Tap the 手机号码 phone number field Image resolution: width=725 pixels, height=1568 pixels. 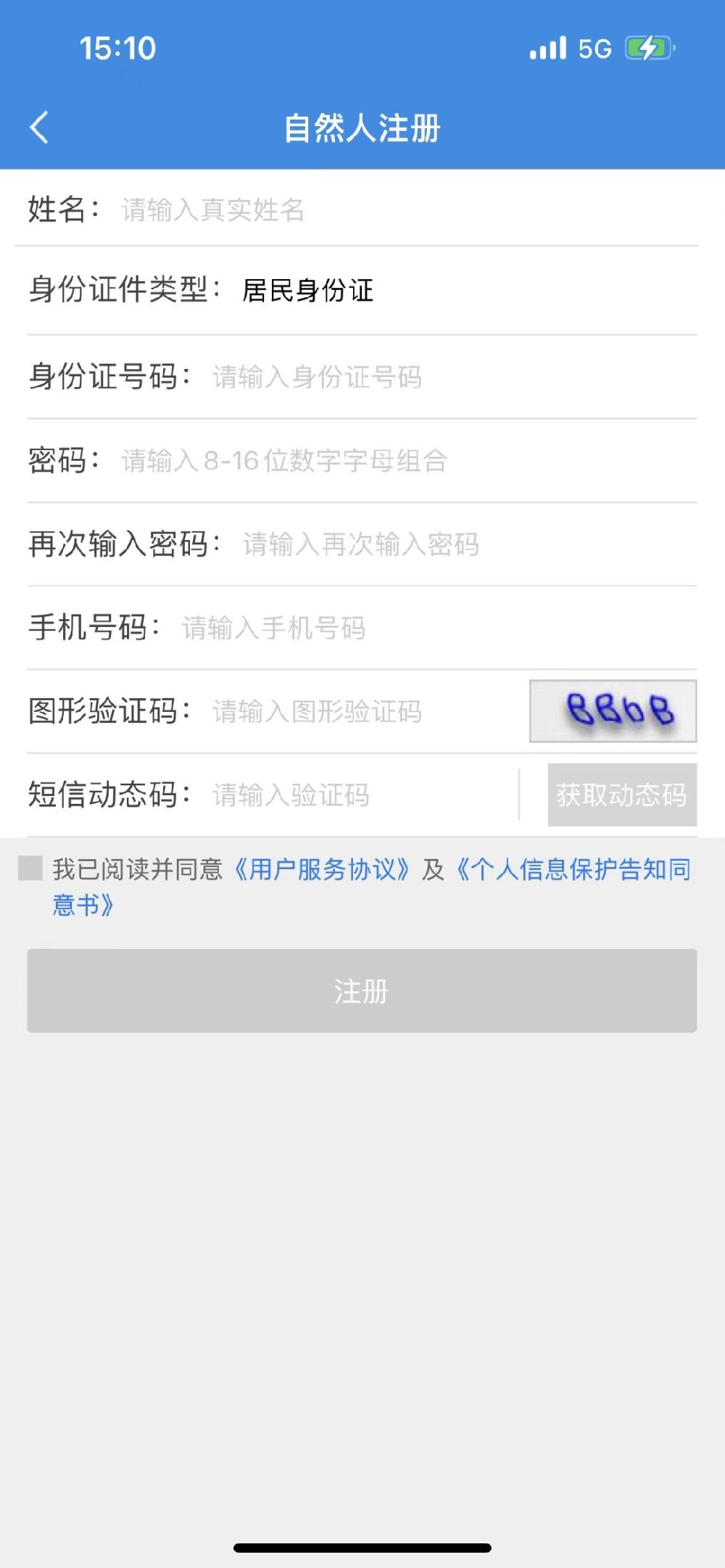(x=439, y=628)
